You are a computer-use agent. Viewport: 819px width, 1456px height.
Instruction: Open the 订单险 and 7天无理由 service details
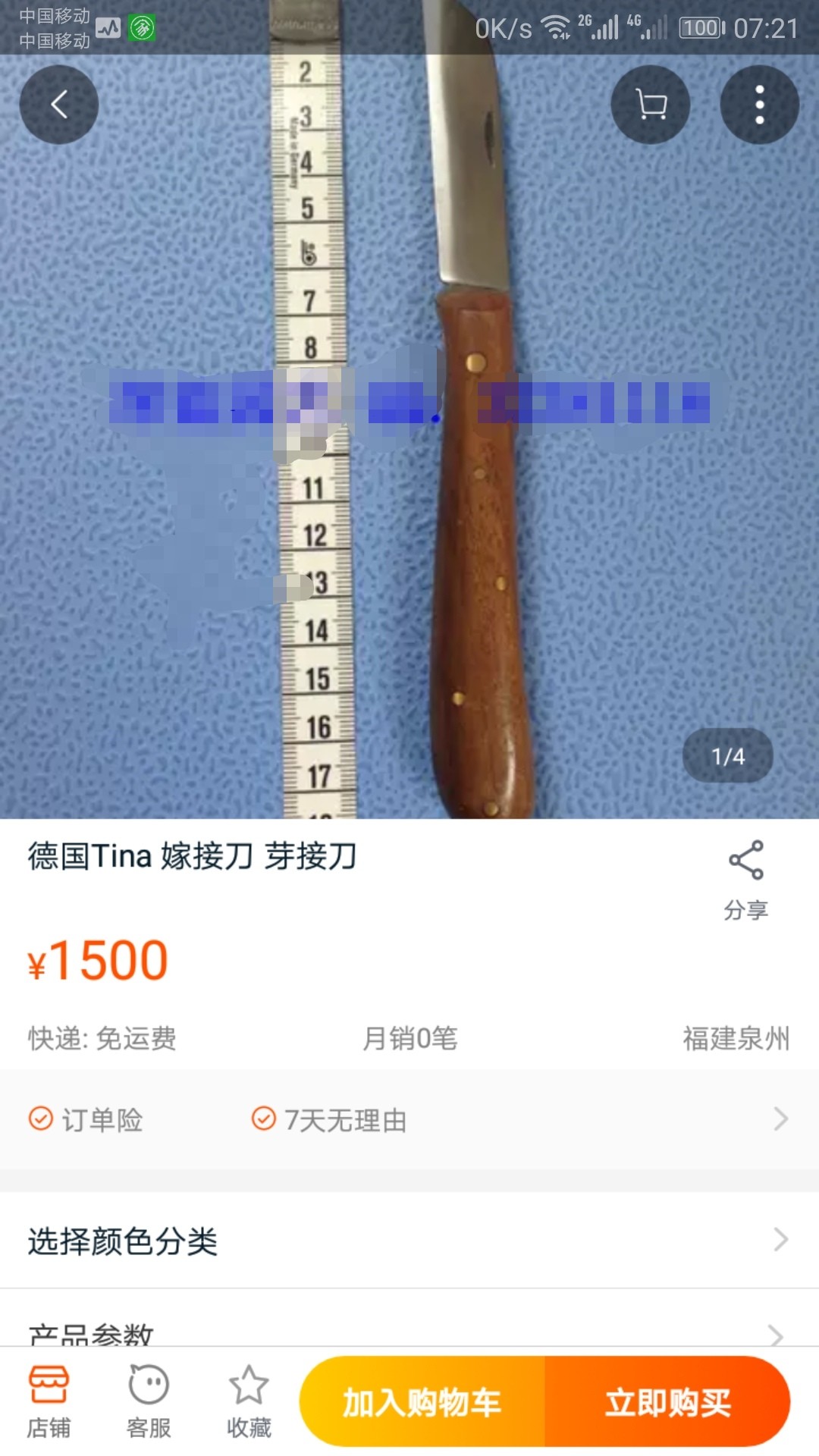409,1119
